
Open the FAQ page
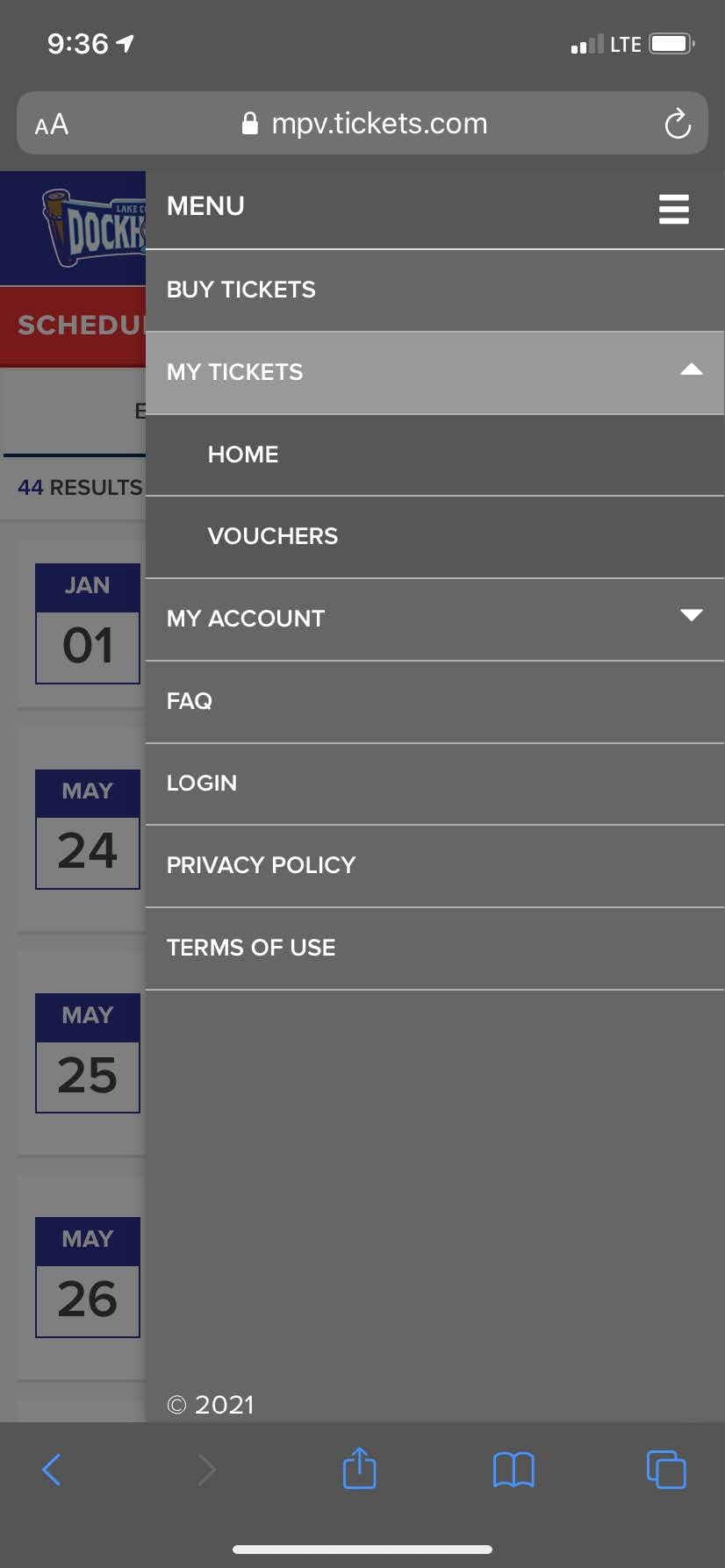click(x=434, y=702)
